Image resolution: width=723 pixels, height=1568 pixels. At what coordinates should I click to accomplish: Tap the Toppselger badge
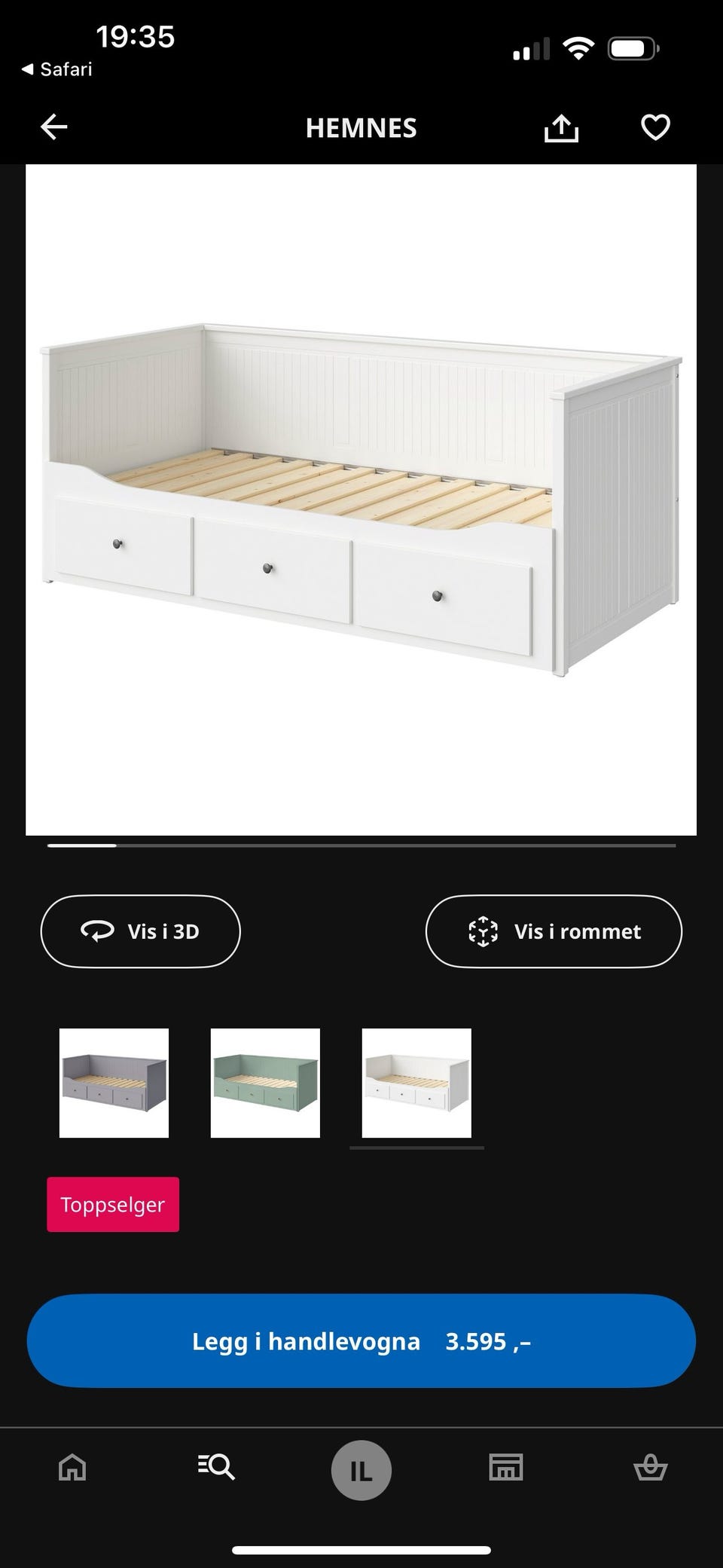[x=112, y=1204]
